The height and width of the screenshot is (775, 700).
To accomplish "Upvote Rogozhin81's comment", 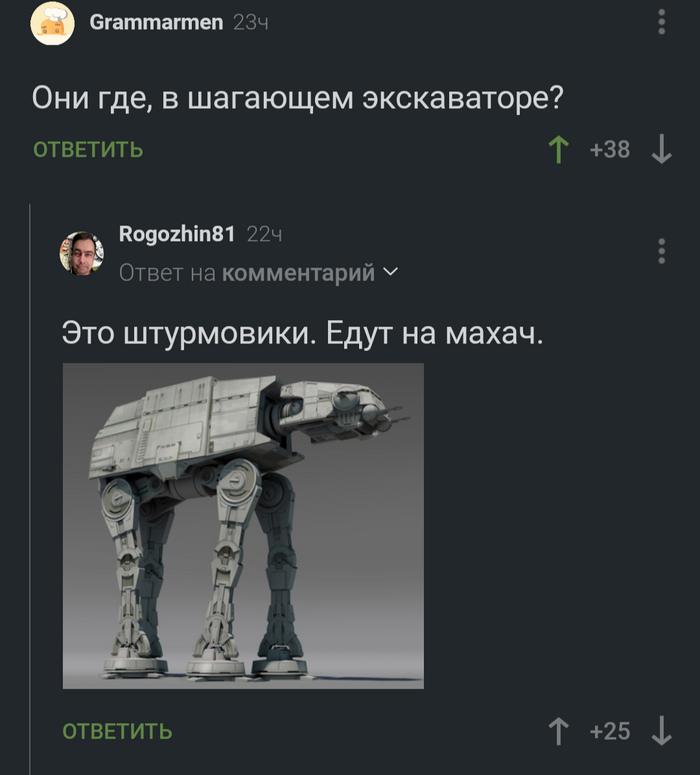I will click(559, 732).
